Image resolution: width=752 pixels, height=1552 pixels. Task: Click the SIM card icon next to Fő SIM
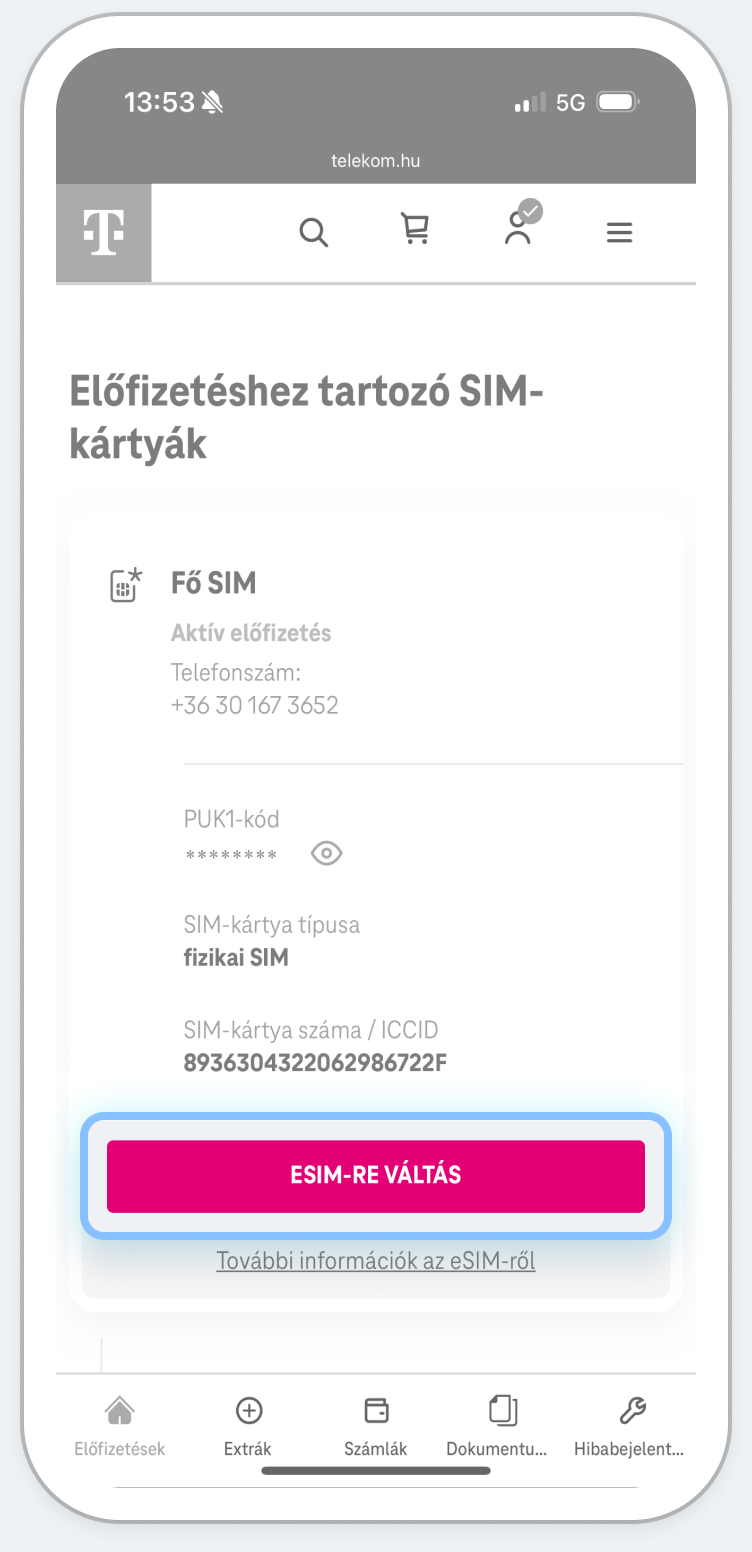[124, 585]
